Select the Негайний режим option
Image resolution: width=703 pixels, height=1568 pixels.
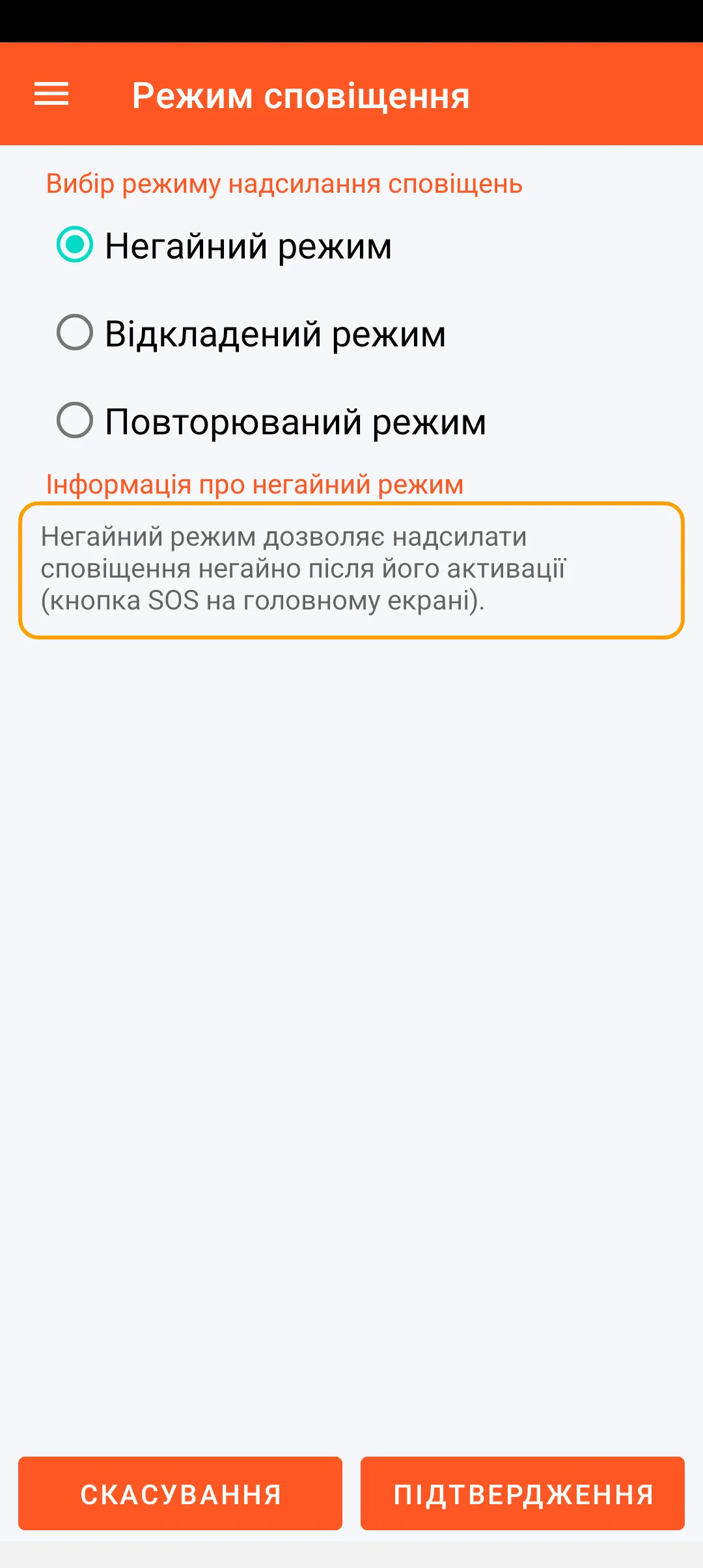(x=75, y=245)
